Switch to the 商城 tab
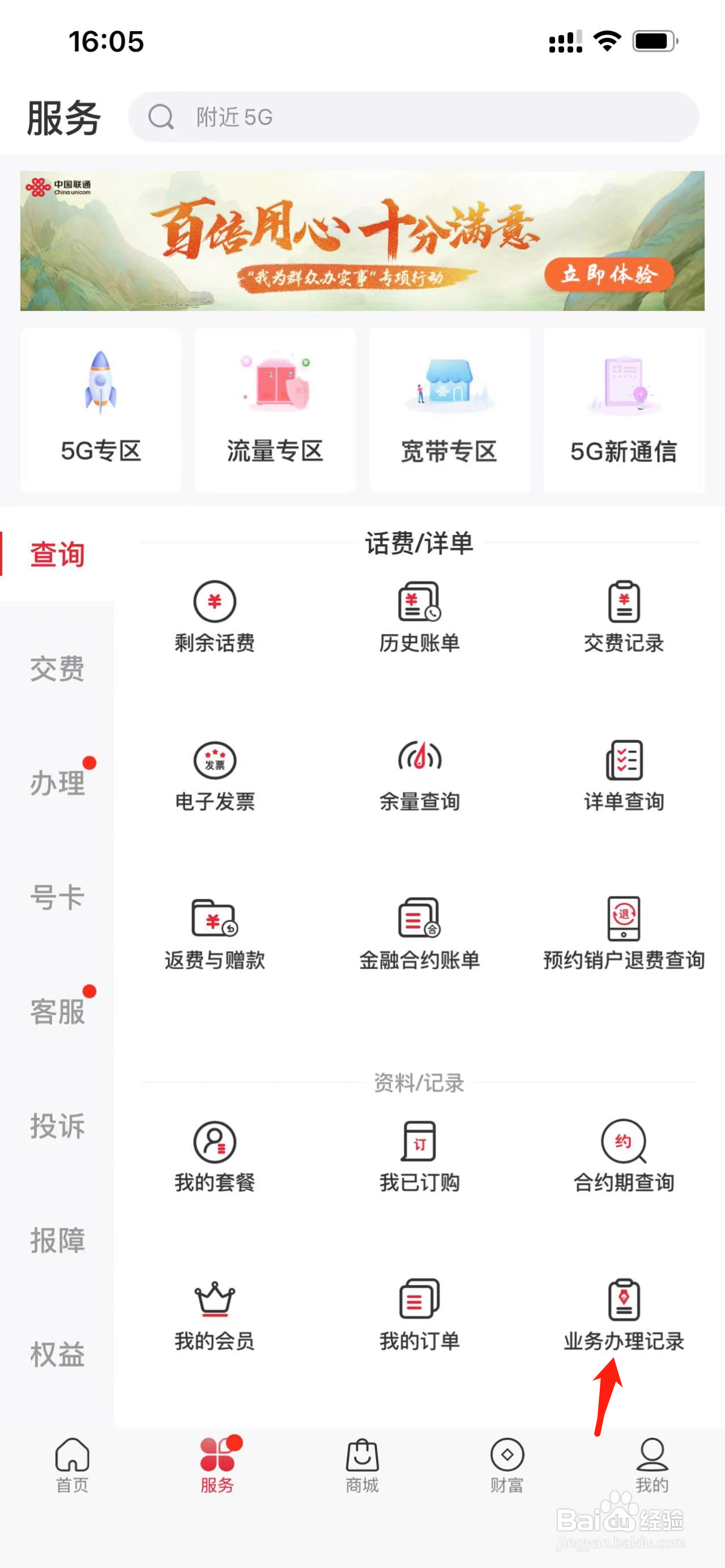 click(362, 1465)
